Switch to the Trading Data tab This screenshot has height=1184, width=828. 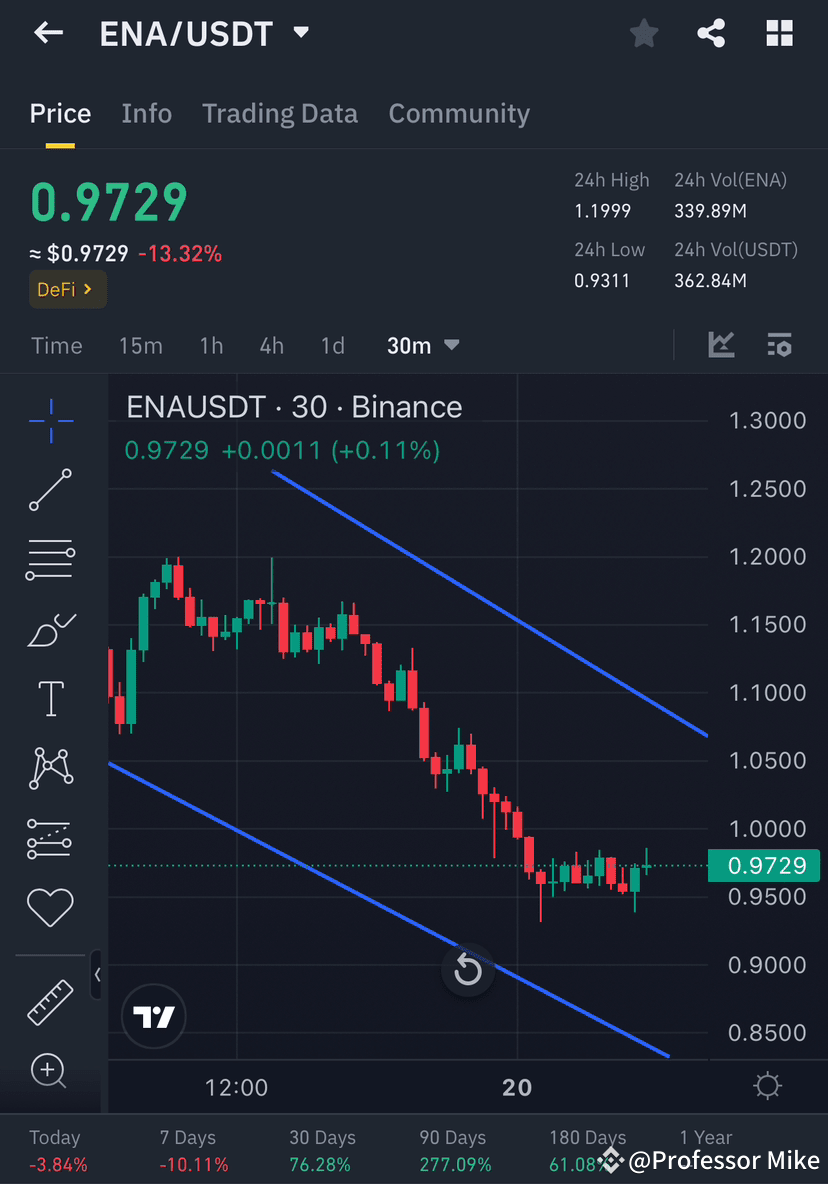coord(280,113)
